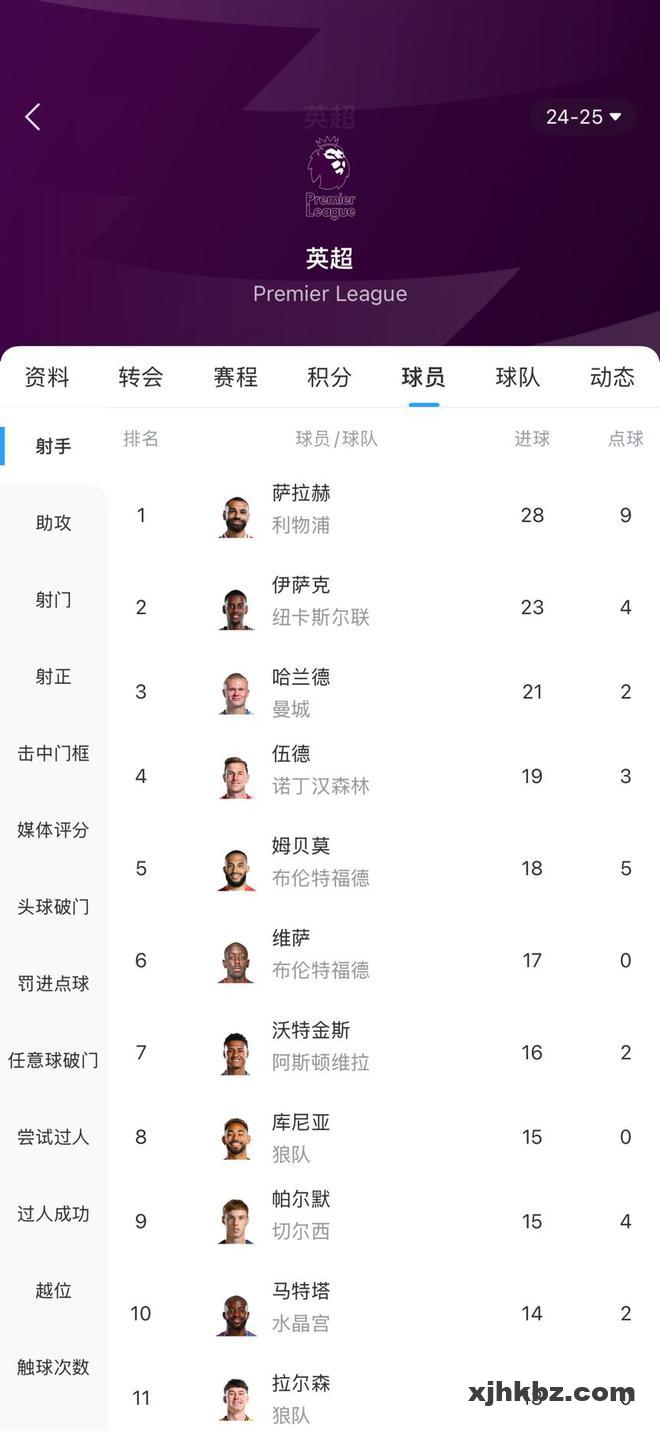This screenshot has height=1431, width=660.
Task: Open the 24-25 season dropdown
Action: point(583,117)
